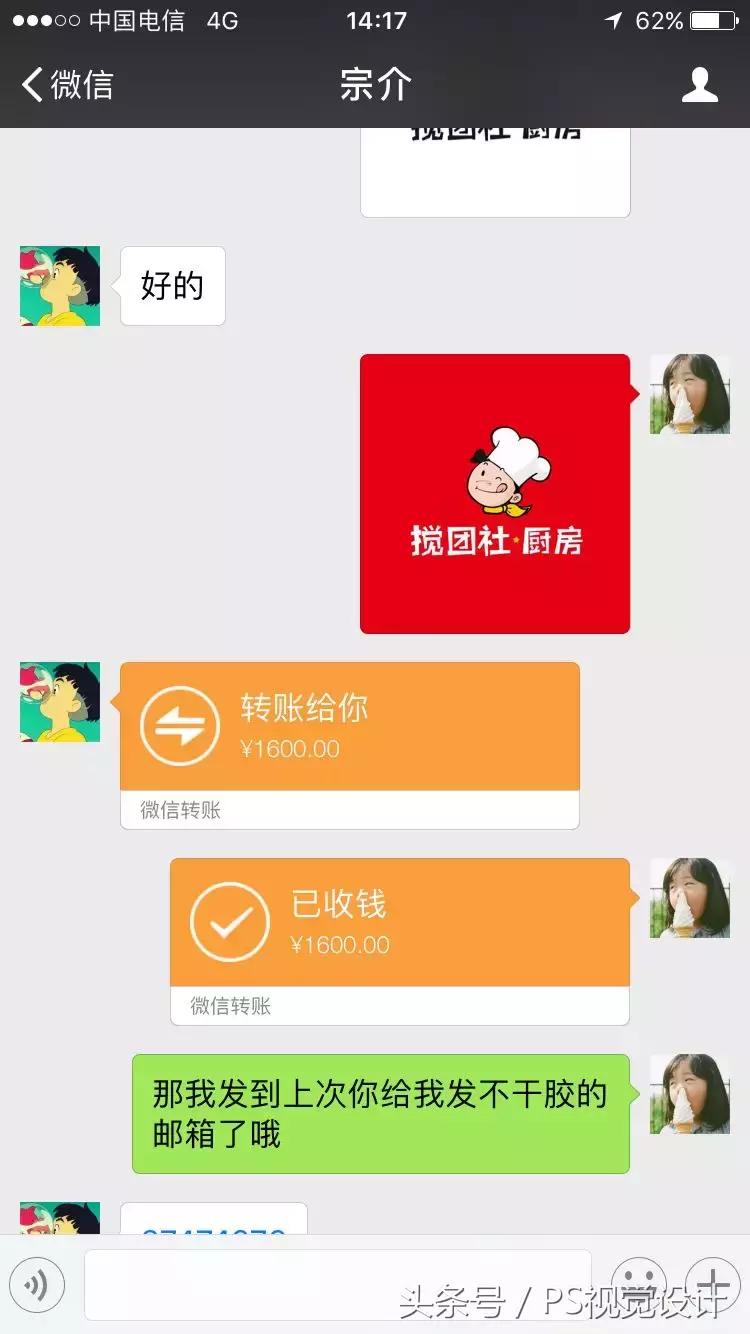Tap the voice message icon beside the input box

(38, 1285)
